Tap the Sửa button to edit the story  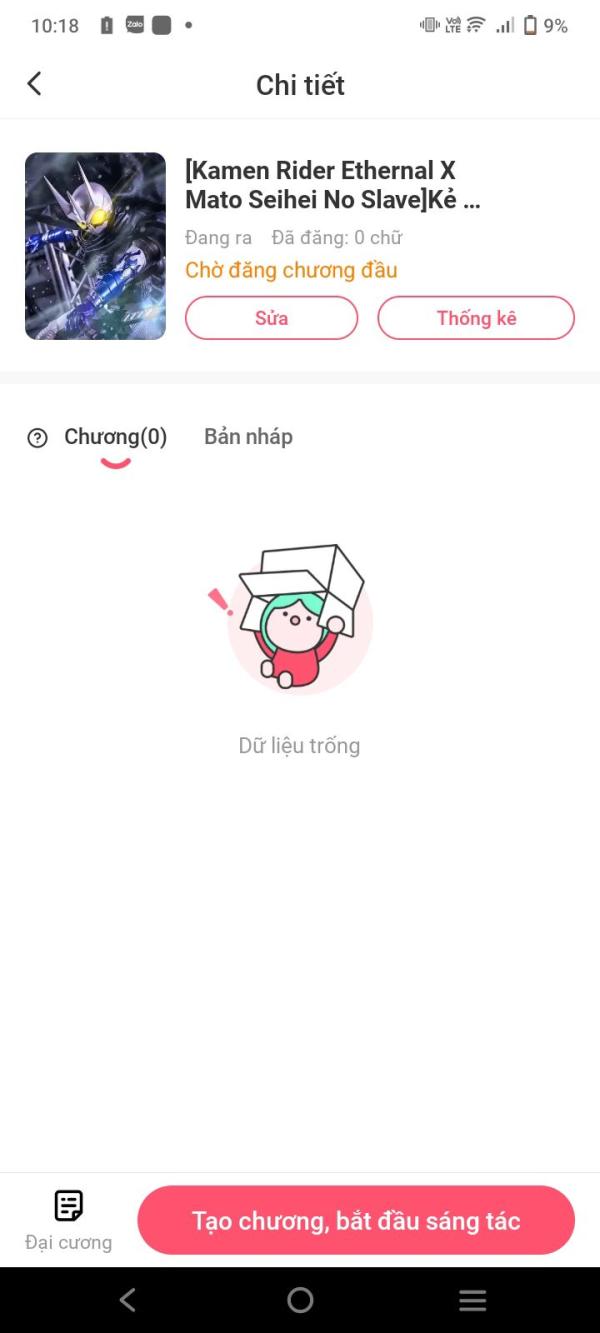tap(271, 318)
